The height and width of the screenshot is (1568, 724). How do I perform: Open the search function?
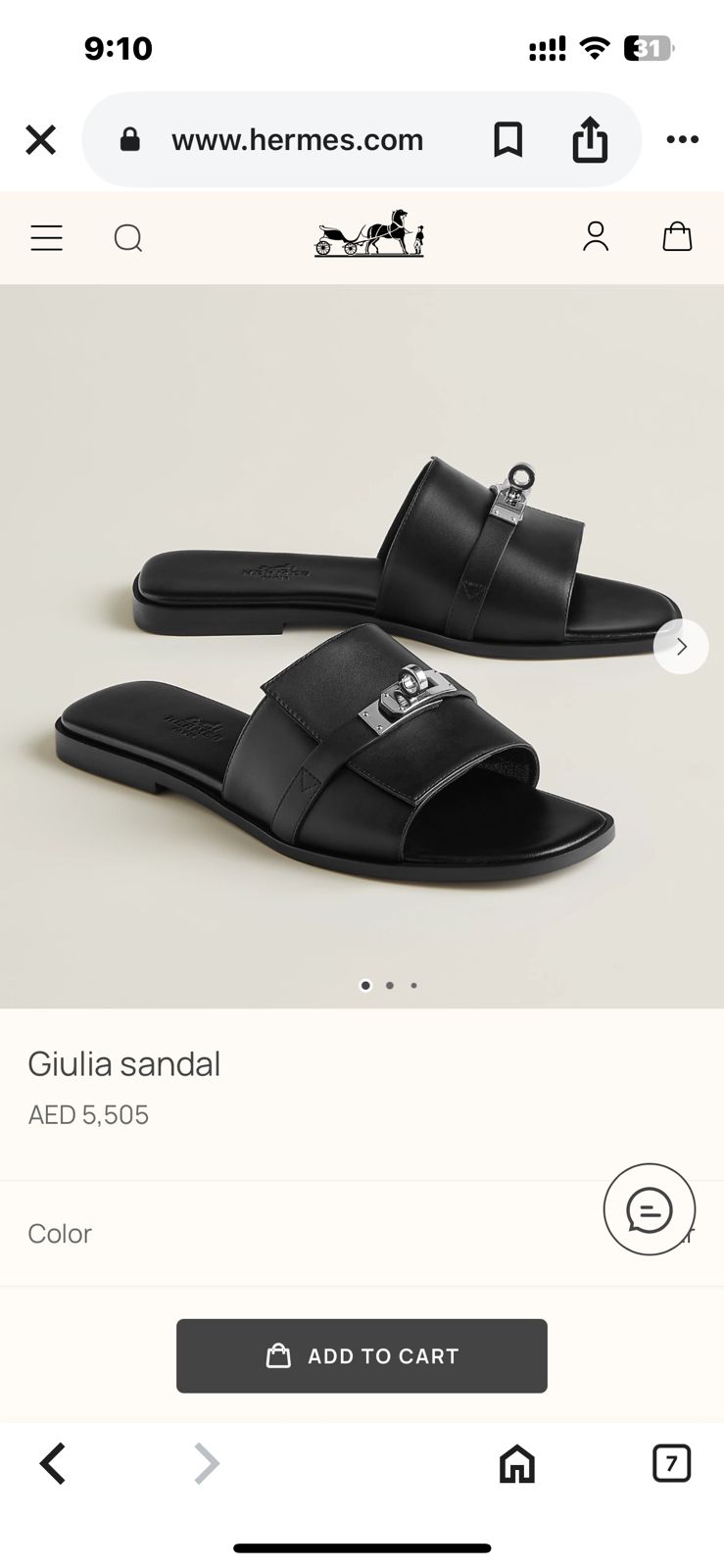pos(128,237)
